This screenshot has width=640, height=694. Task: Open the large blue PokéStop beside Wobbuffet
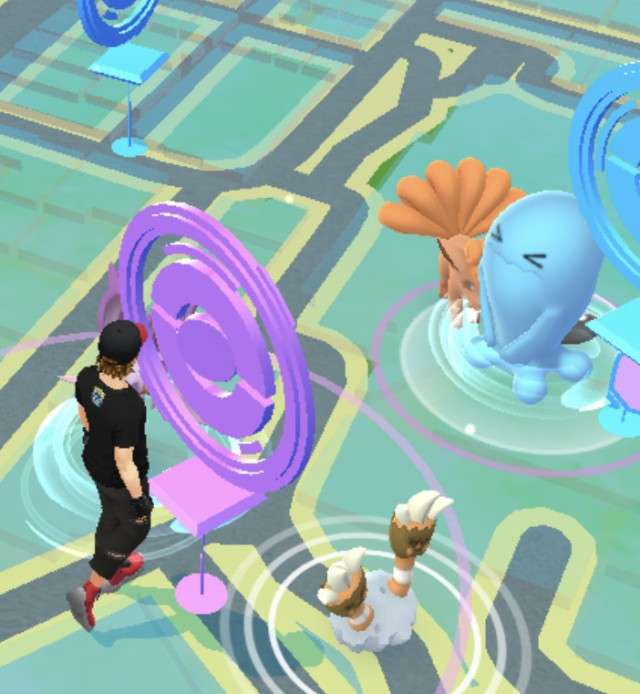pos(610,170)
